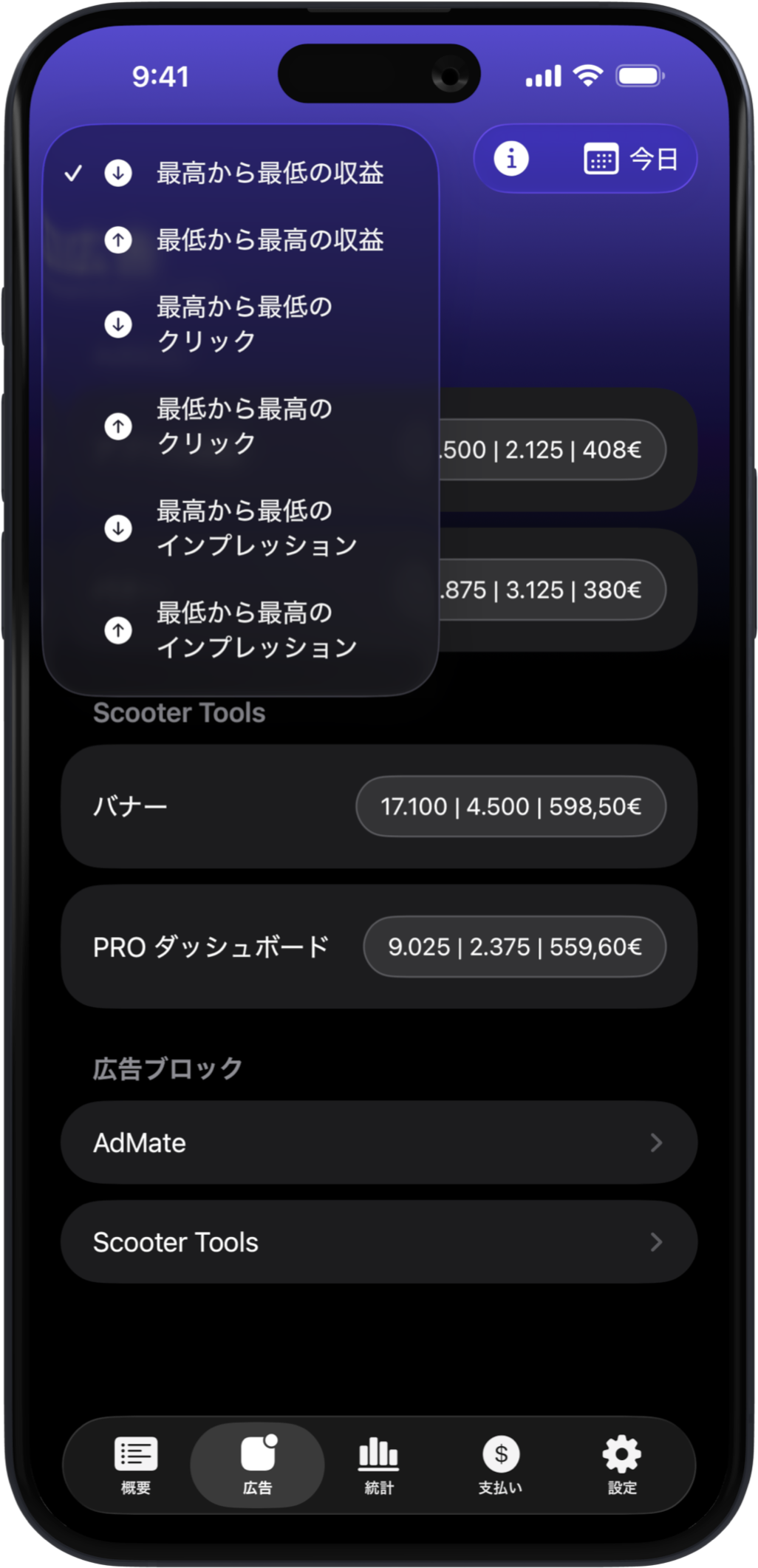Sort by 最低から最高のクリック

point(244,426)
